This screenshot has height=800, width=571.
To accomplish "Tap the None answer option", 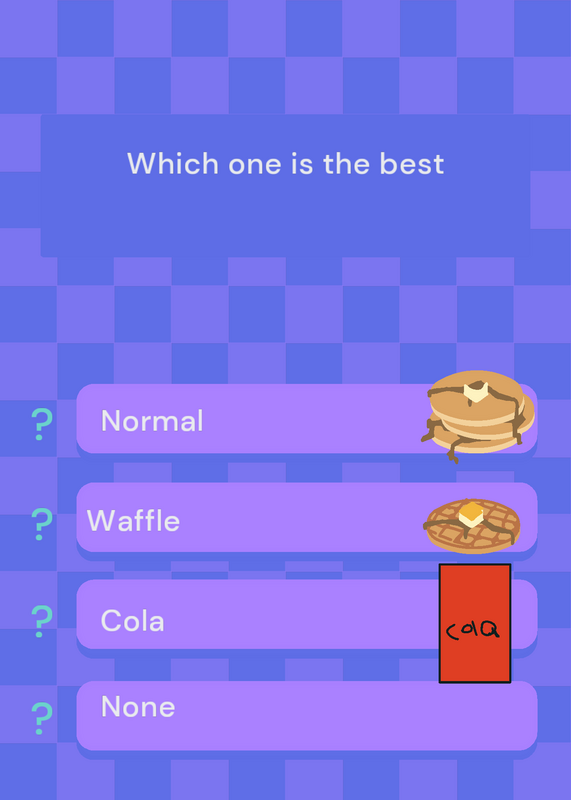I will 307,715.
